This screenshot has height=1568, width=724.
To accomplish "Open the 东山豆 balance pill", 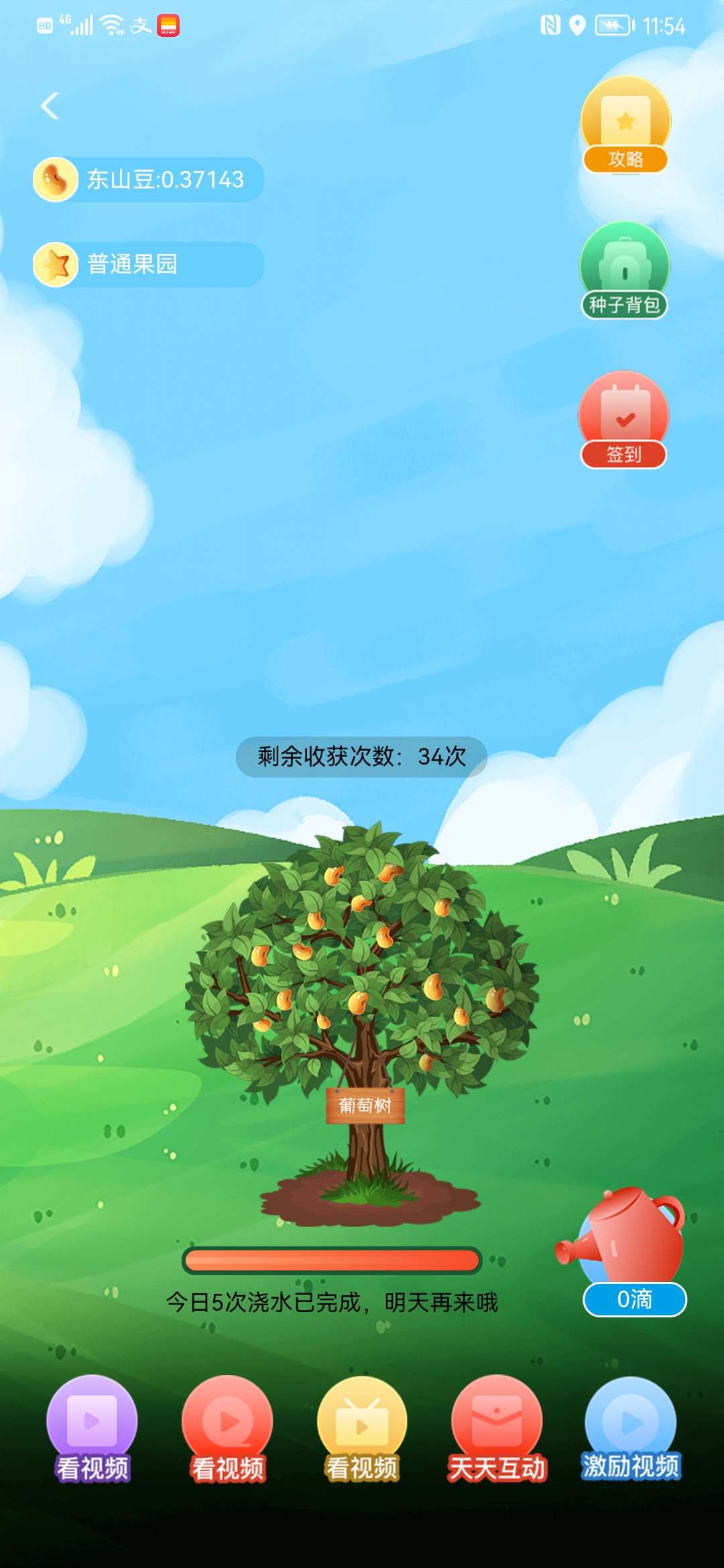I will pyautogui.click(x=149, y=180).
